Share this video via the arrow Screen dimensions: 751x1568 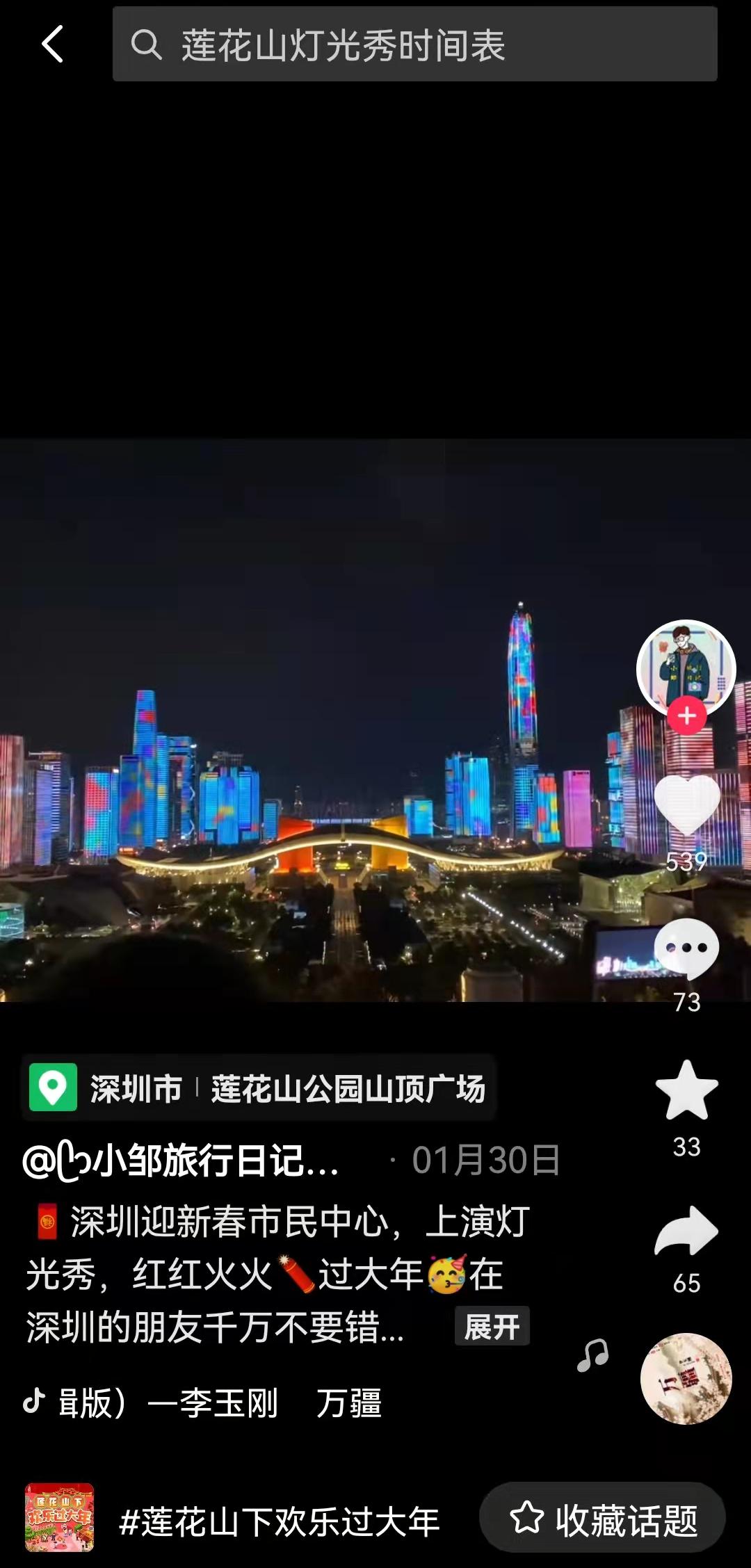coord(686,1231)
